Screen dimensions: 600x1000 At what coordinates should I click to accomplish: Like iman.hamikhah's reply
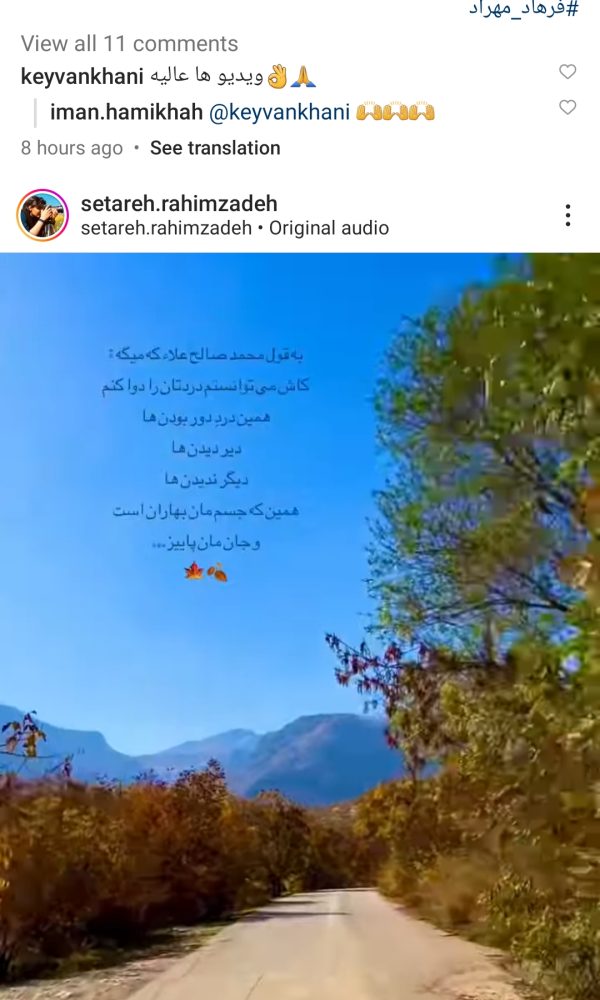pyautogui.click(x=567, y=107)
